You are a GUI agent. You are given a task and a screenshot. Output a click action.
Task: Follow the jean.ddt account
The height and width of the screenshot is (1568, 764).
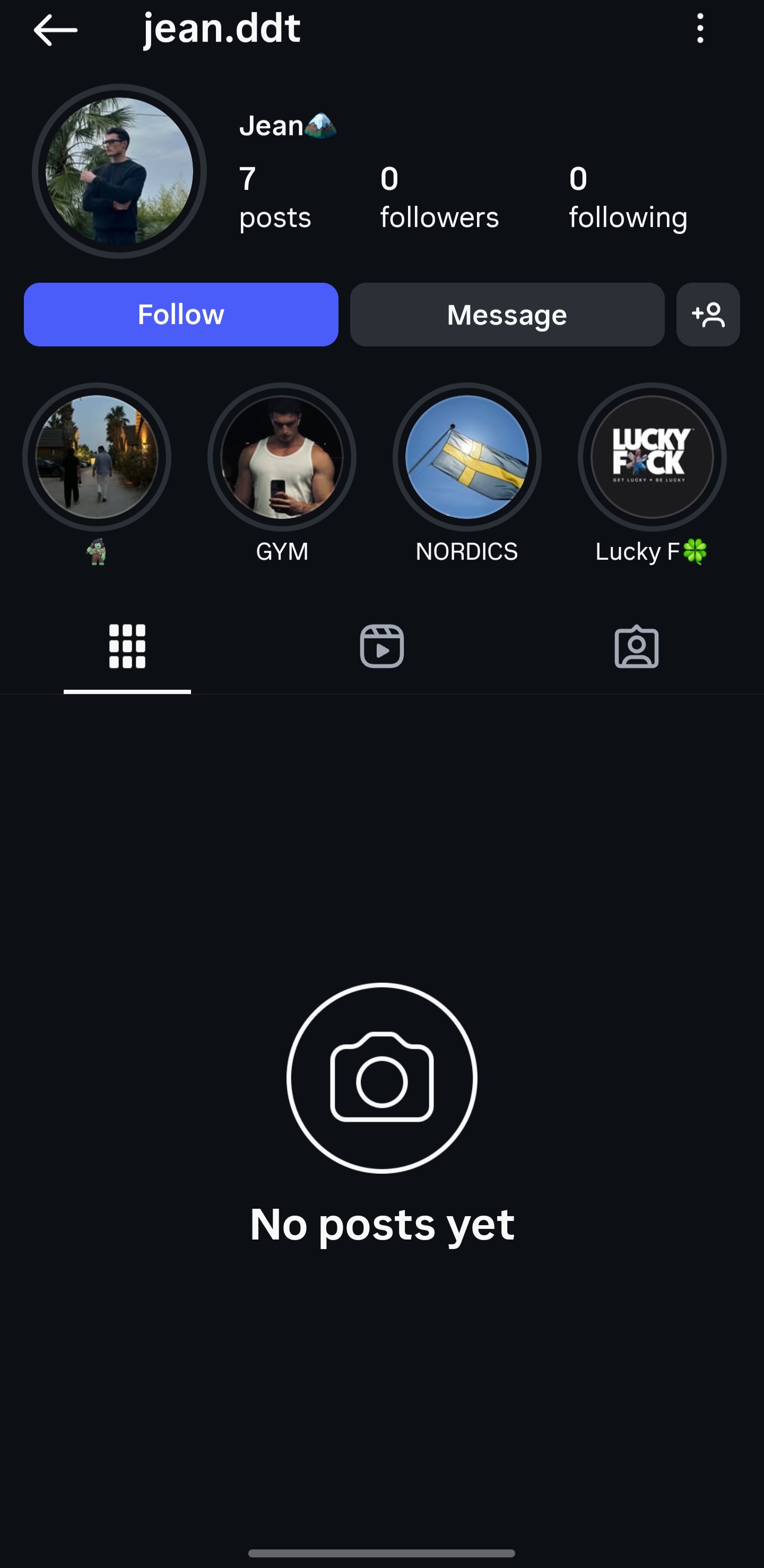tap(181, 315)
